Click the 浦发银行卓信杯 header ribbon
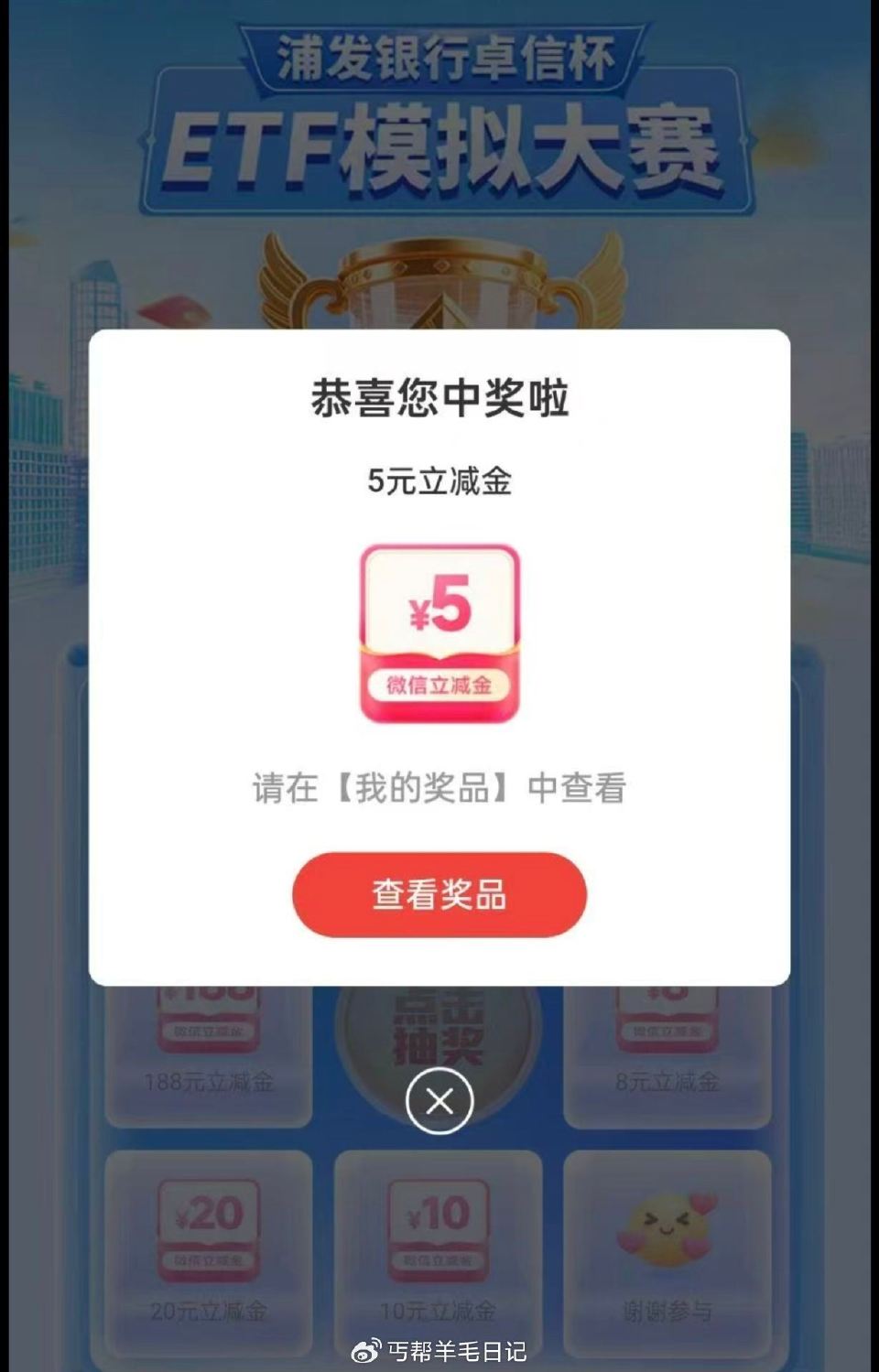879x1372 pixels. [439, 55]
